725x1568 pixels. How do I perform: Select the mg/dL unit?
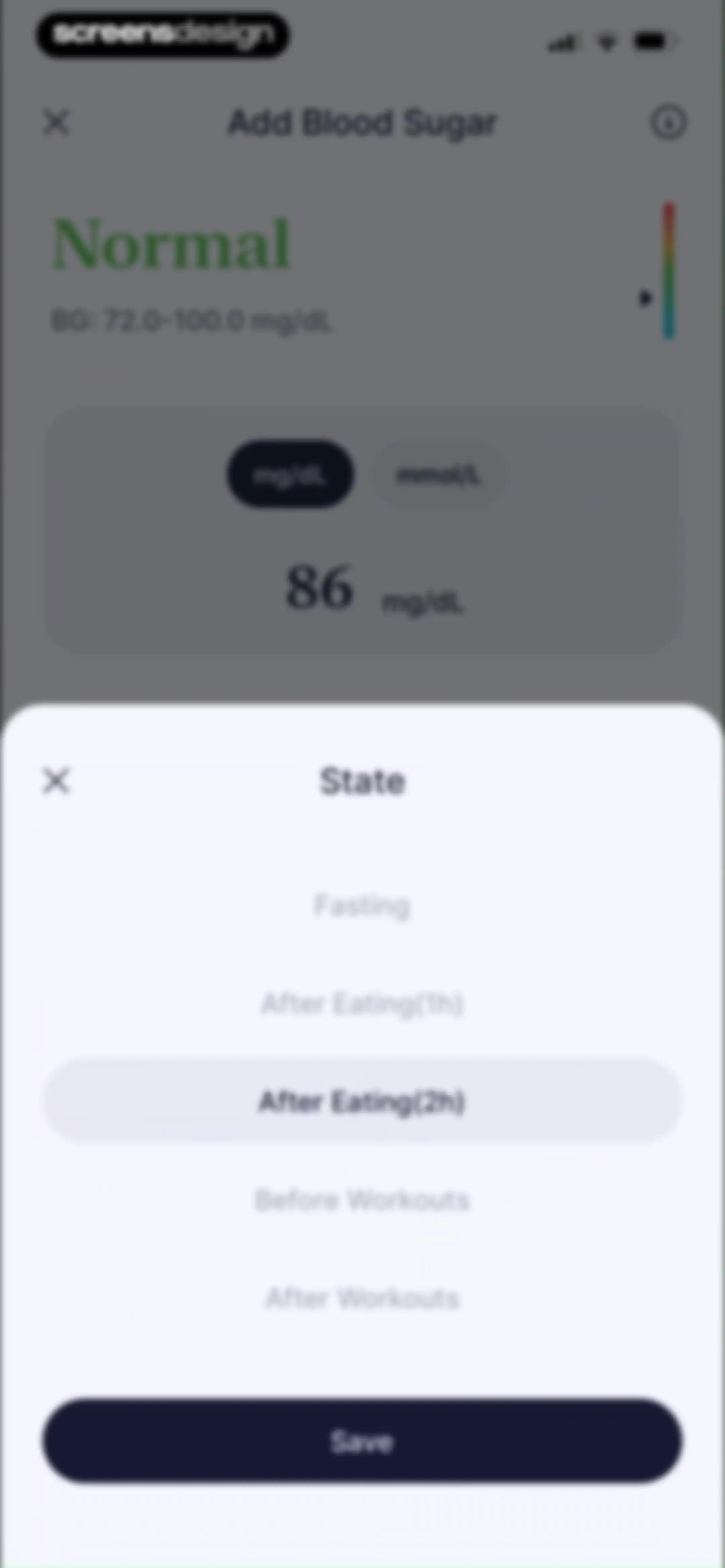[290, 474]
